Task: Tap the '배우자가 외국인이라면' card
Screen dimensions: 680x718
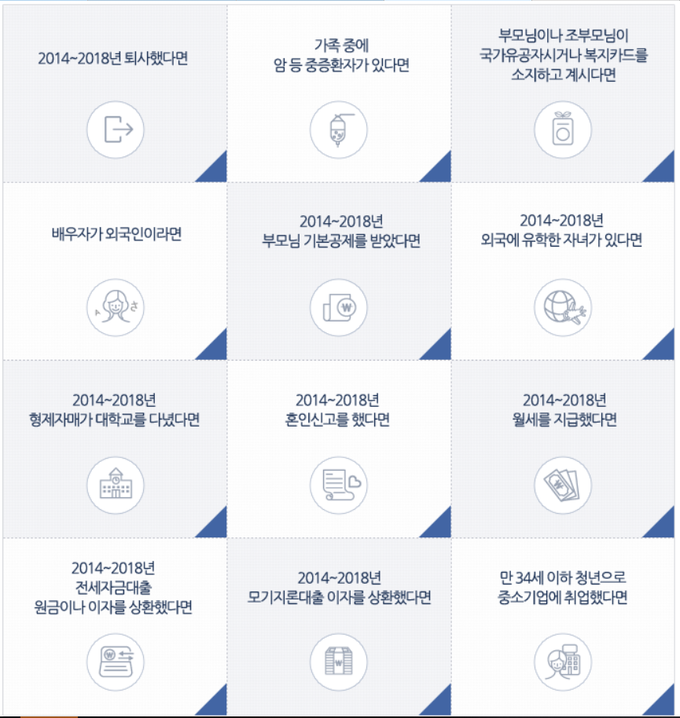Action: coord(113,270)
